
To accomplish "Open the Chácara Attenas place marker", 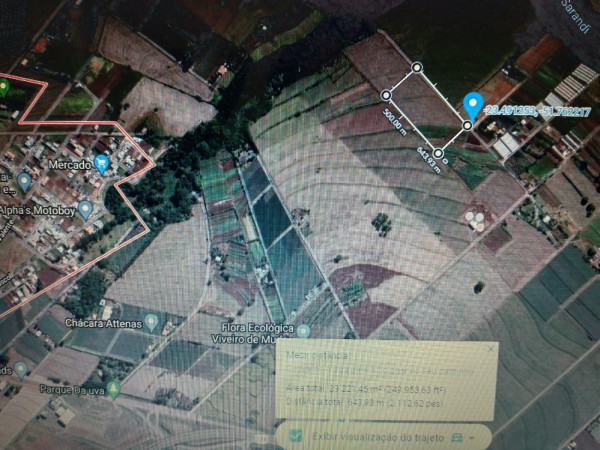I will (x=151, y=321).
